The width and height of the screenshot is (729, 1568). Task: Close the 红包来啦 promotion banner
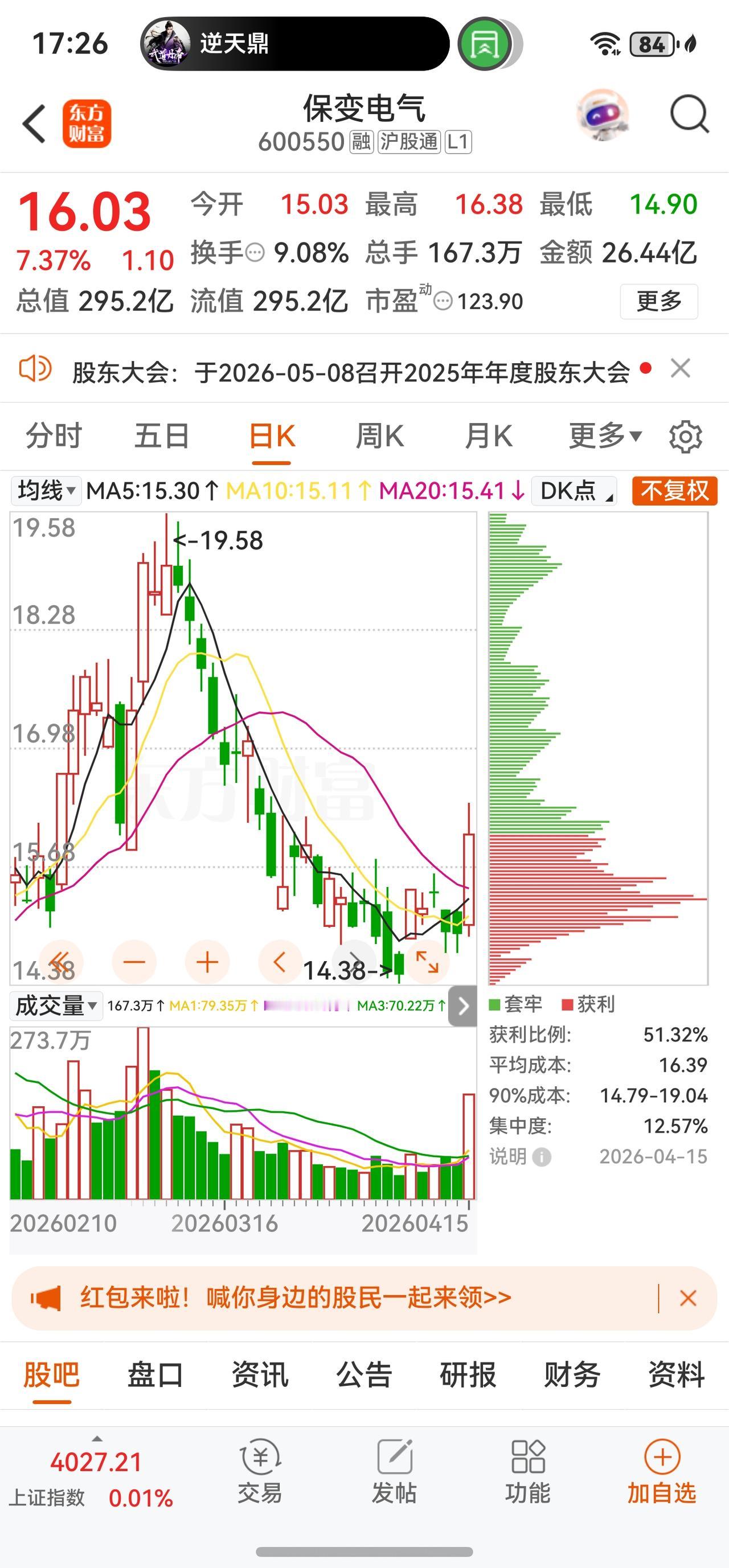coord(687,1298)
